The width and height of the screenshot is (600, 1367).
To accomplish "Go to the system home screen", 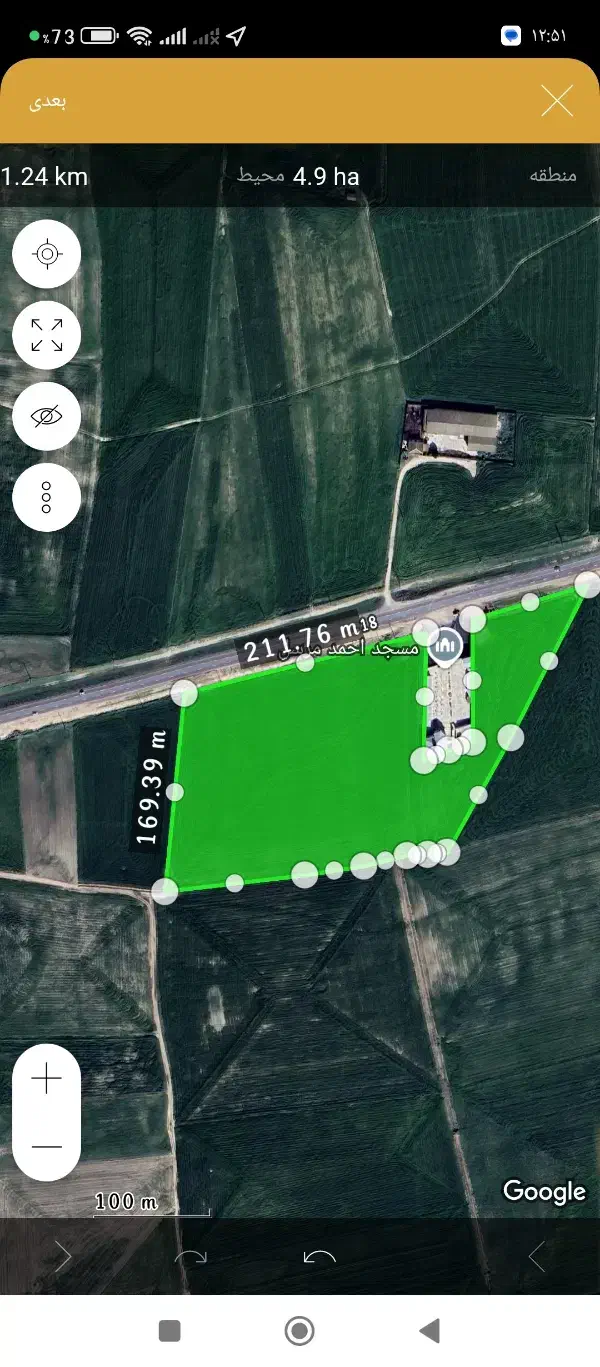I will click(299, 1330).
